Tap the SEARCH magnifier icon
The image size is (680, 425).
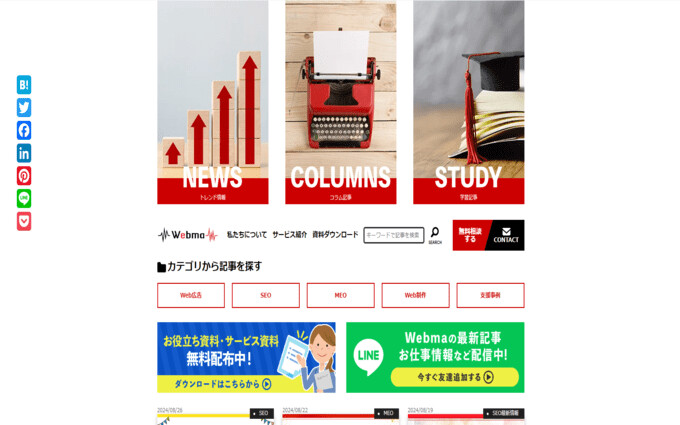click(x=435, y=234)
